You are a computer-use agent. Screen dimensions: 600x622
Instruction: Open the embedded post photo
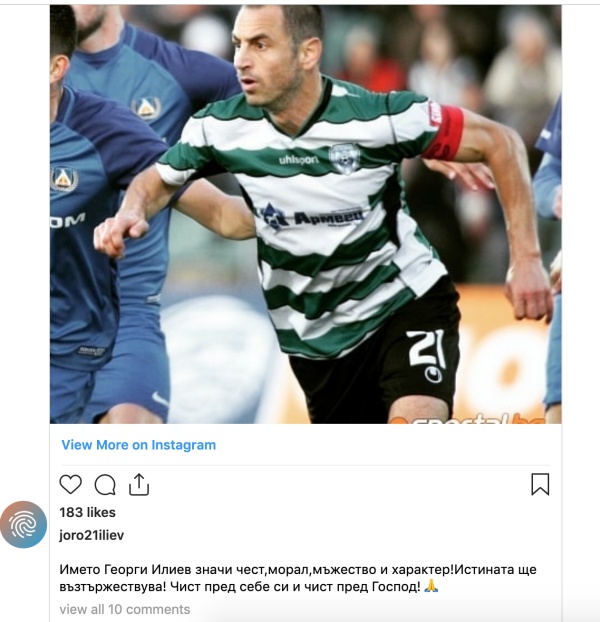pos(305,214)
